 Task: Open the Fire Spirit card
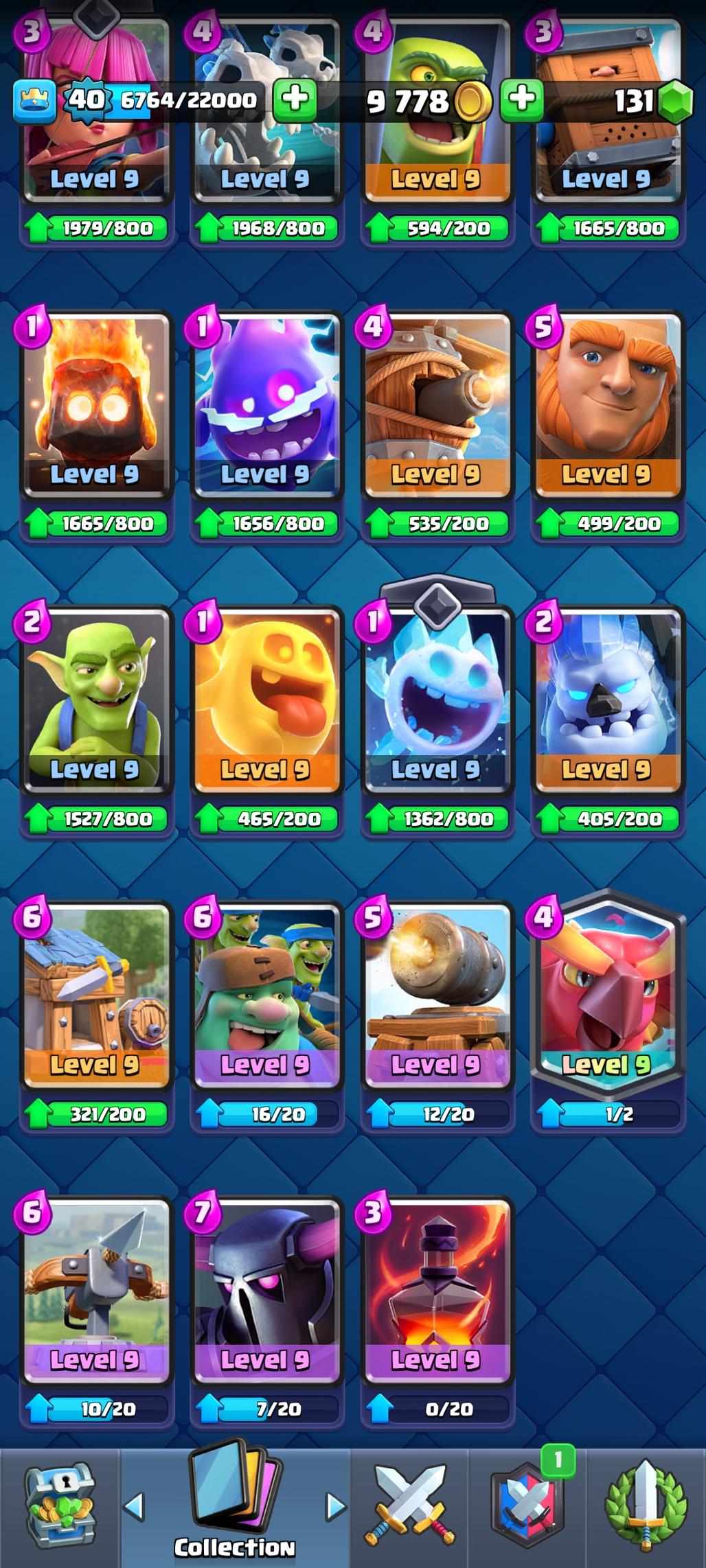click(x=95, y=406)
